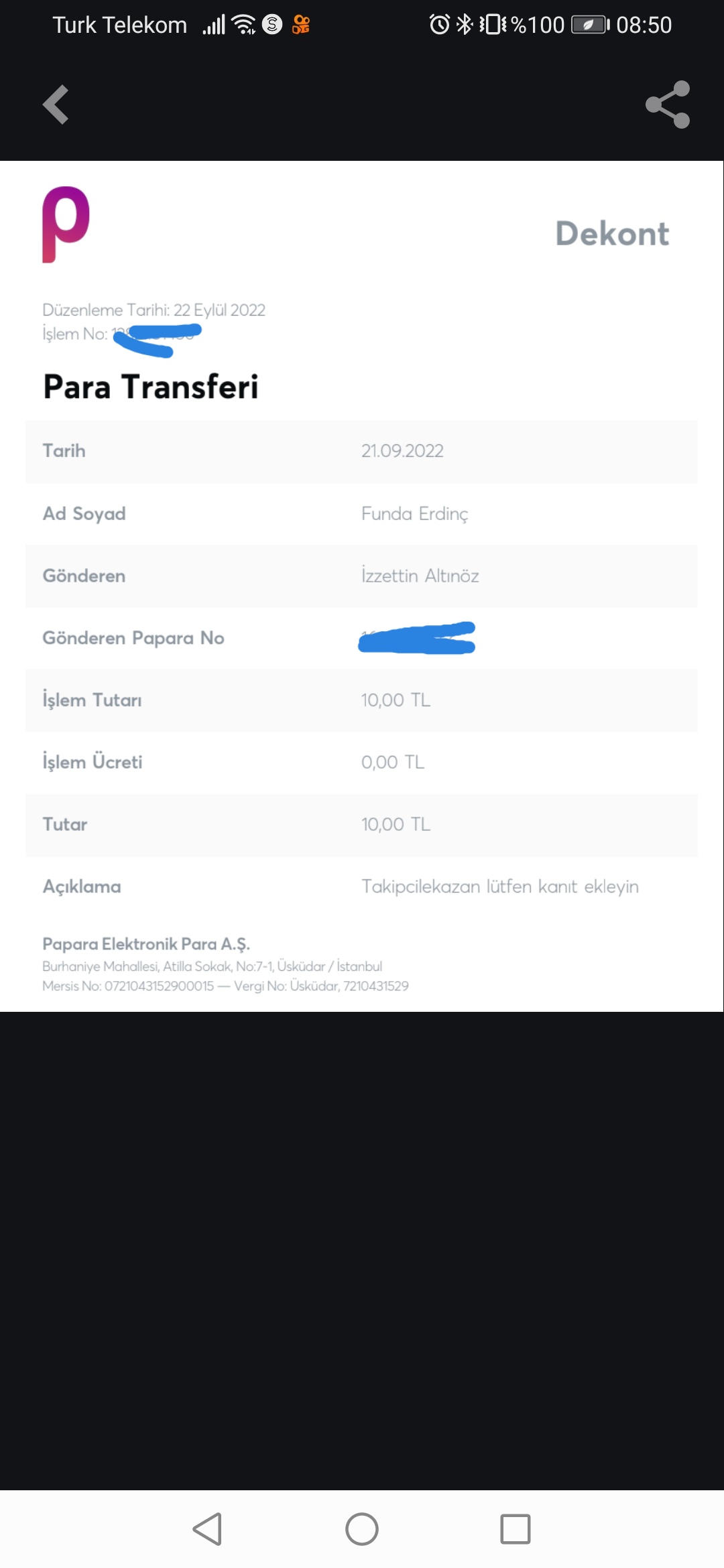The height and width of the screenshot is (1568, 724).
Task: Go to the home screen
Action: 362,1529
